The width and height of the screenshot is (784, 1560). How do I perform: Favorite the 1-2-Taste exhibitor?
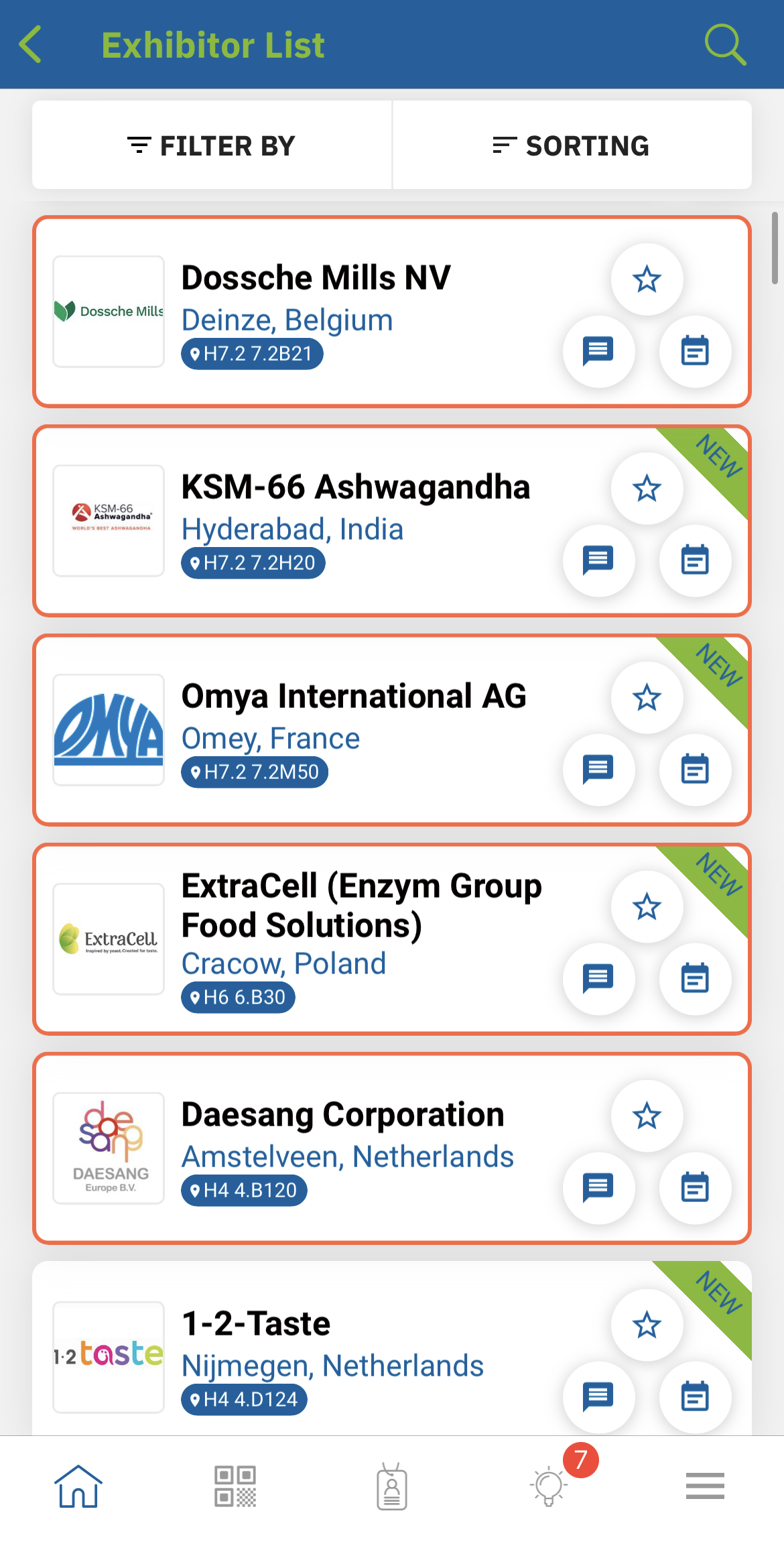coord(647,1325)
